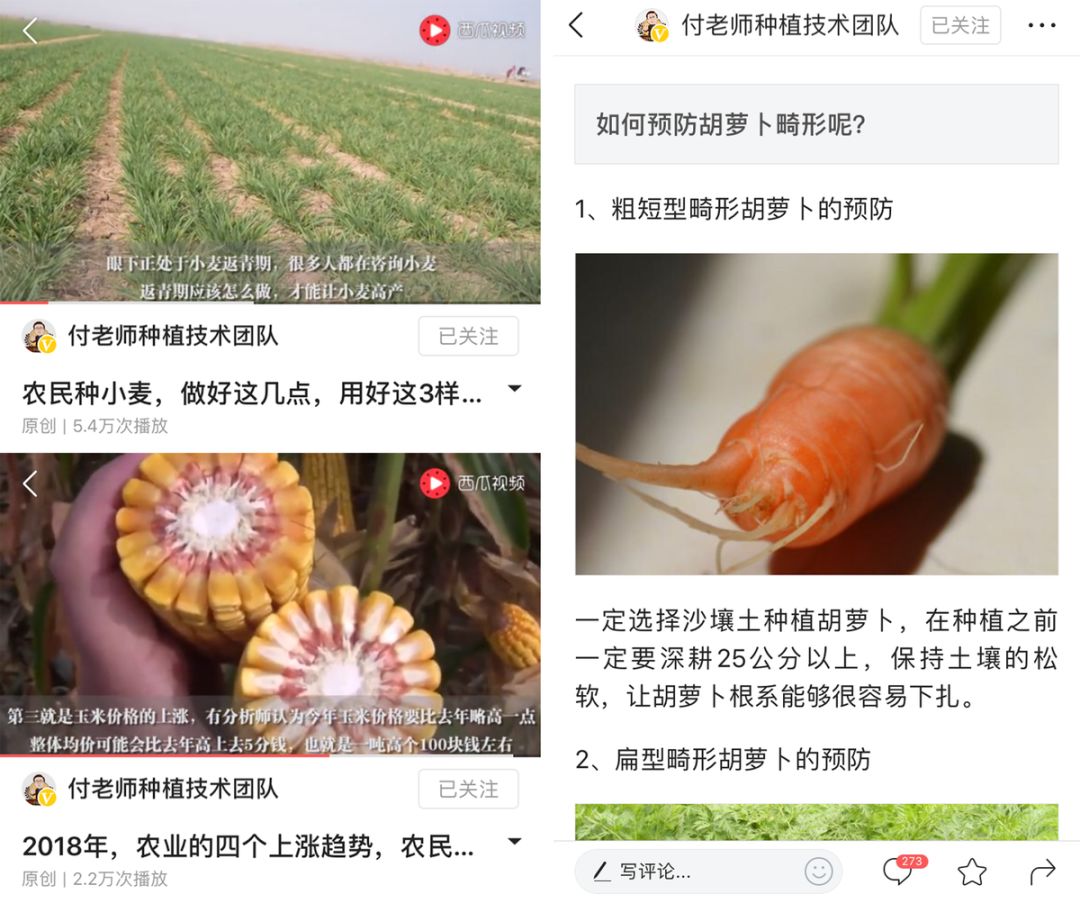View the 273 comments on the article

point(898,871)
